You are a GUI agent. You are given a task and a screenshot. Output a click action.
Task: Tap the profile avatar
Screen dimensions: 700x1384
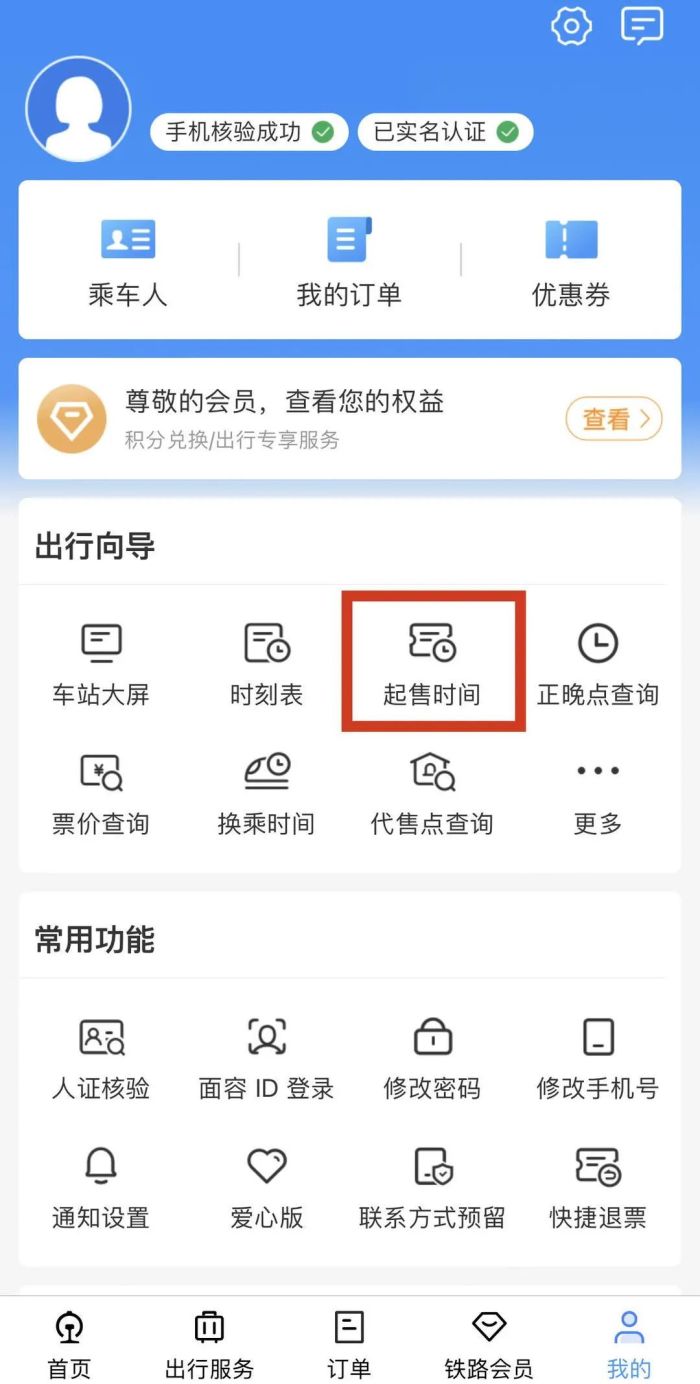(x=78, y=109)
